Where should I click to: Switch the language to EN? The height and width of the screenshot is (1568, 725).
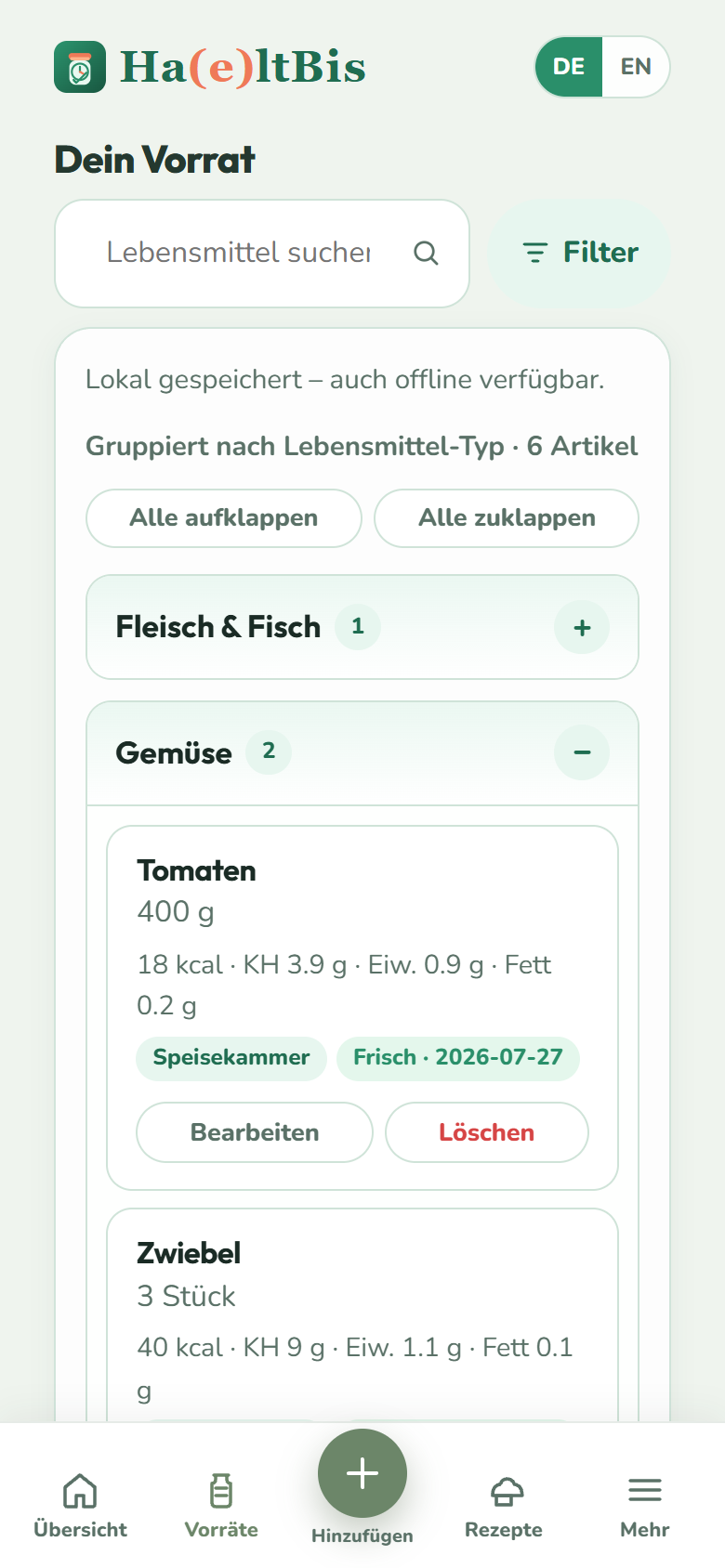636,67
